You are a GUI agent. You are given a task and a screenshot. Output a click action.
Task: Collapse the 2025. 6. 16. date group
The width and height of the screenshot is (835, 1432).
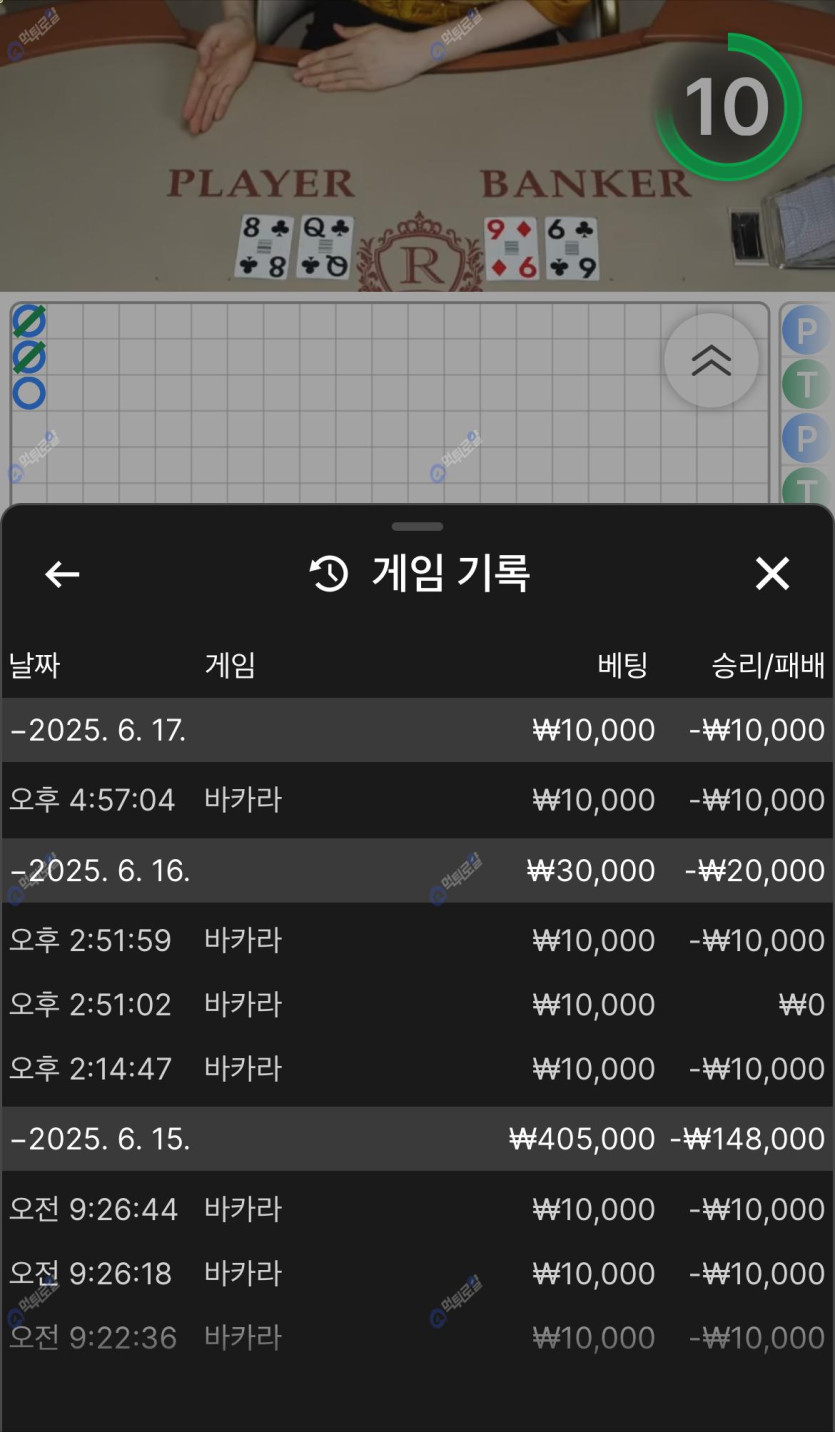pos(100,870)
